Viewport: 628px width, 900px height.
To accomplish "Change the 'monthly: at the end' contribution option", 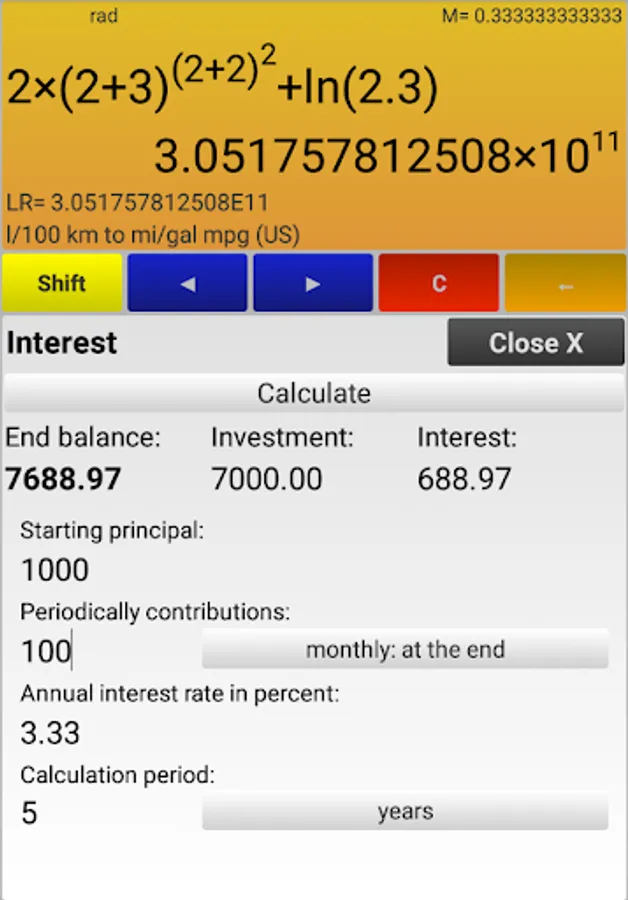I will point(405,650).
